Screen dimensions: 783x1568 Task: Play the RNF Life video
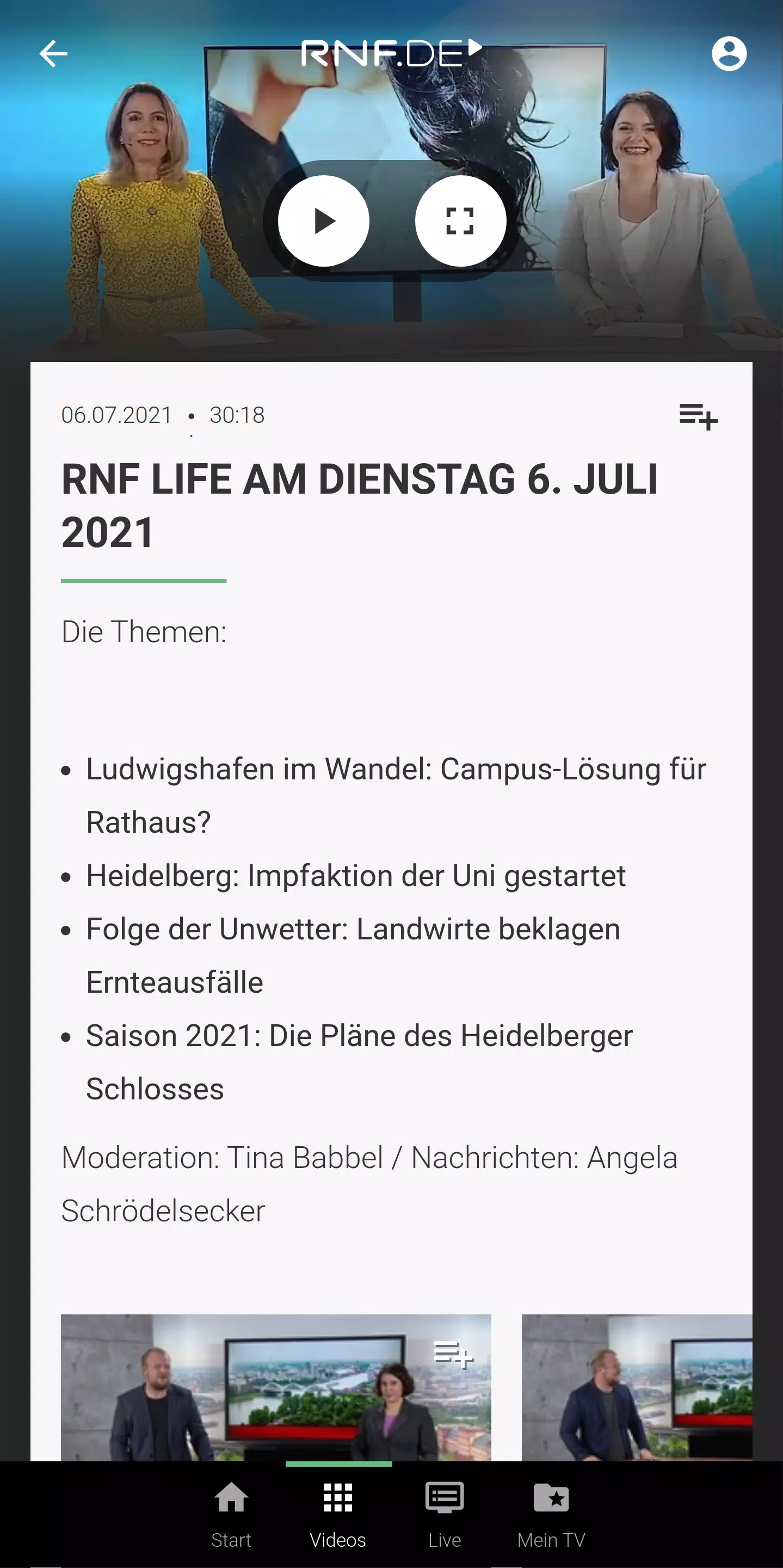tap(324, 221)
